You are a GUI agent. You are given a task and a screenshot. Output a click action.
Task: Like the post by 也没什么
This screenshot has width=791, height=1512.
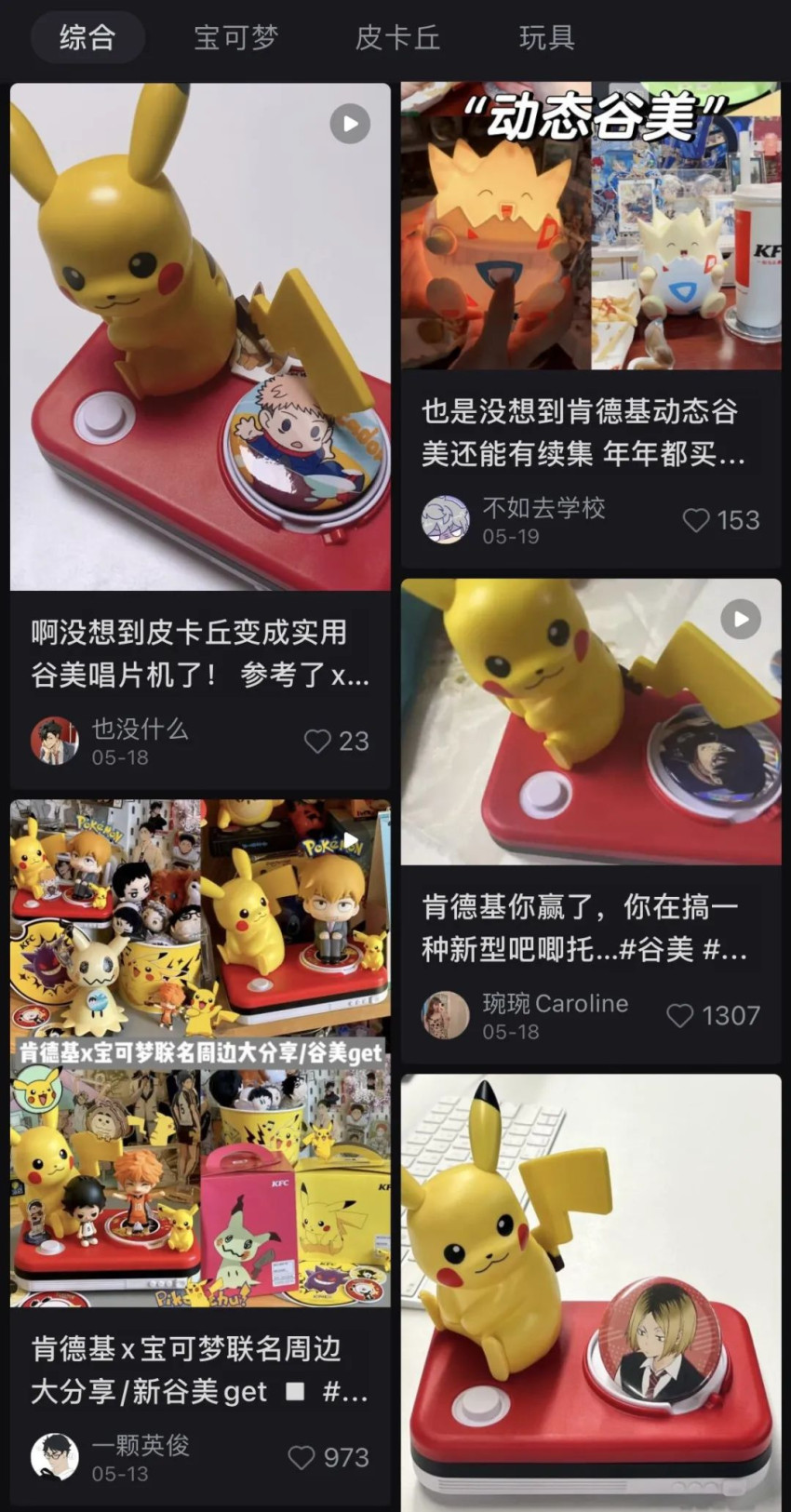tap(317, 741)
